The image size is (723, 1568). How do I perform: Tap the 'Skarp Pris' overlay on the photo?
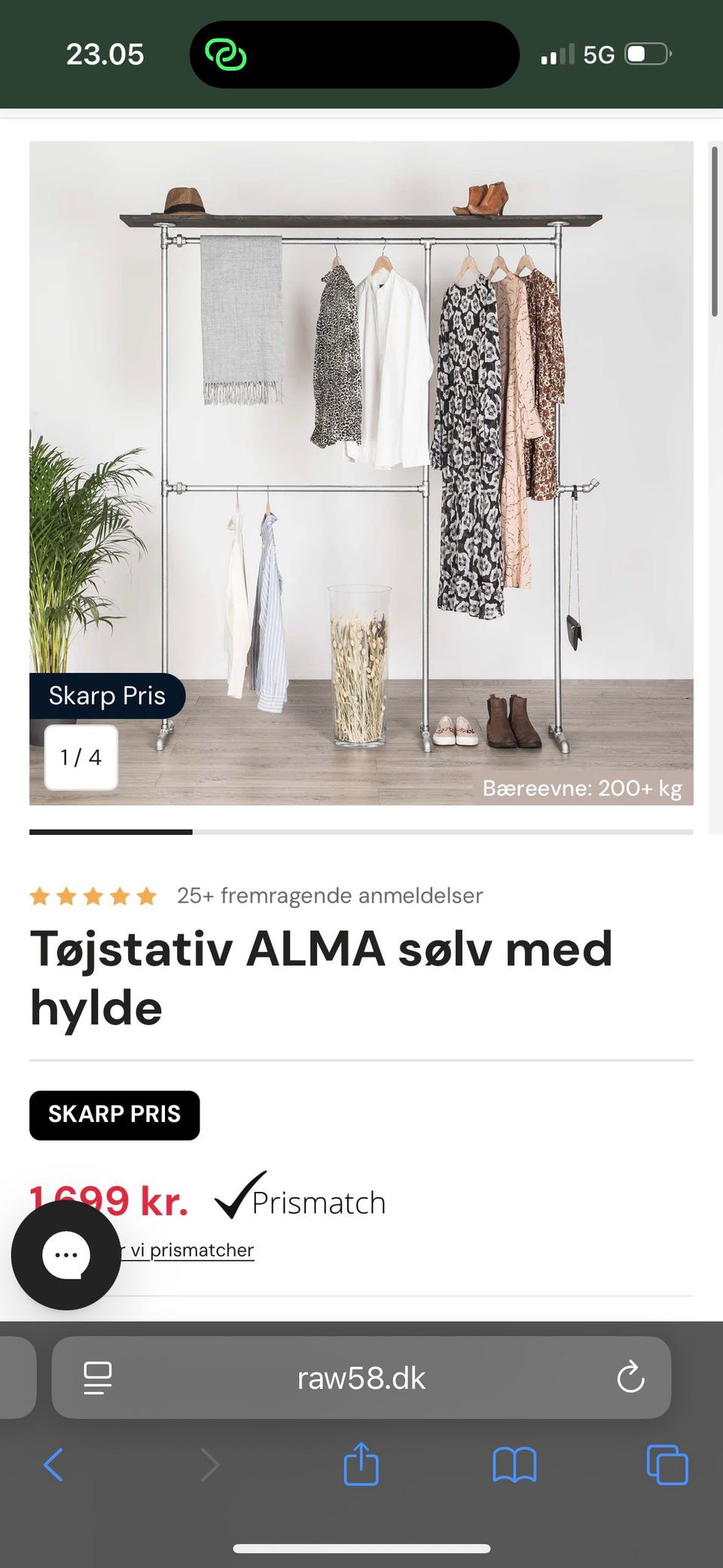(x=107, y=695)
